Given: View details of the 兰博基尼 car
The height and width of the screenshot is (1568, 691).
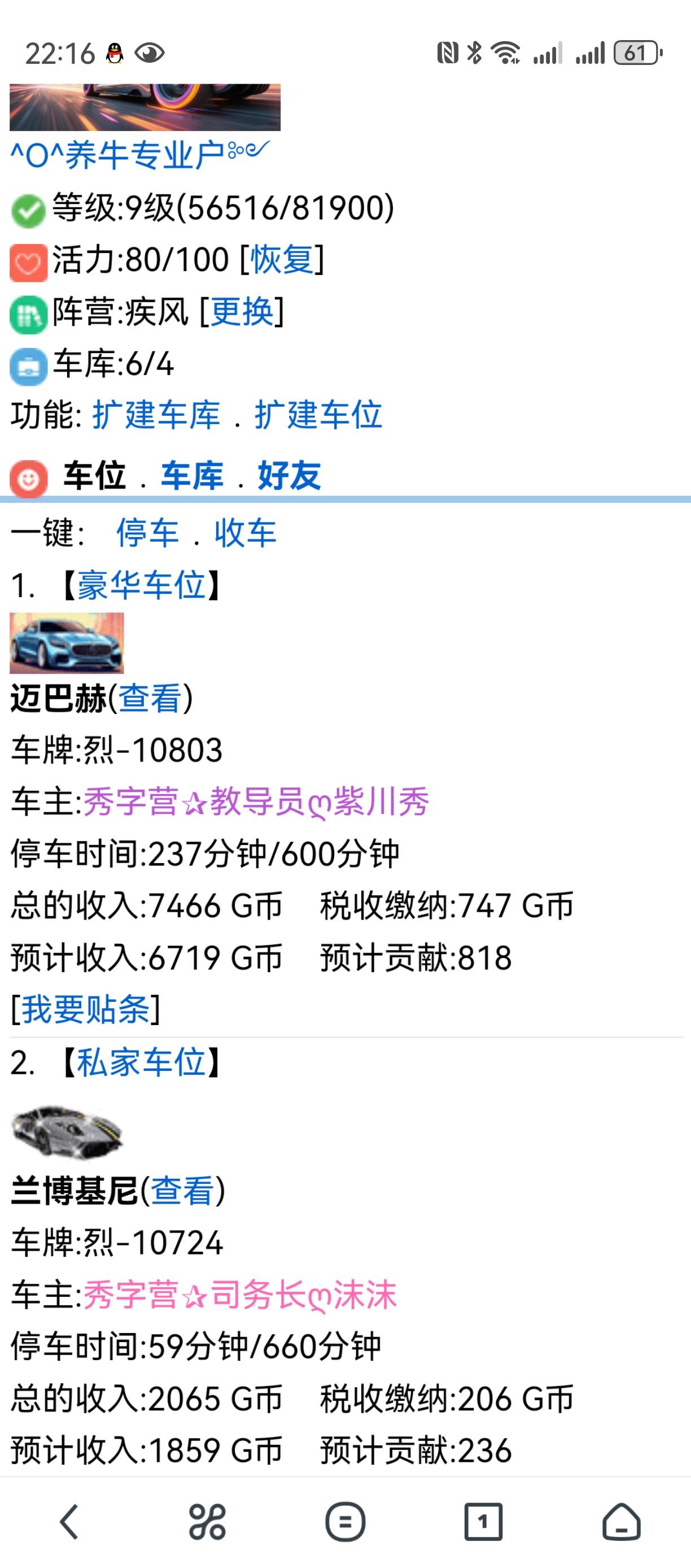Looking at the screenshot, I should (x=182, y=1191).
